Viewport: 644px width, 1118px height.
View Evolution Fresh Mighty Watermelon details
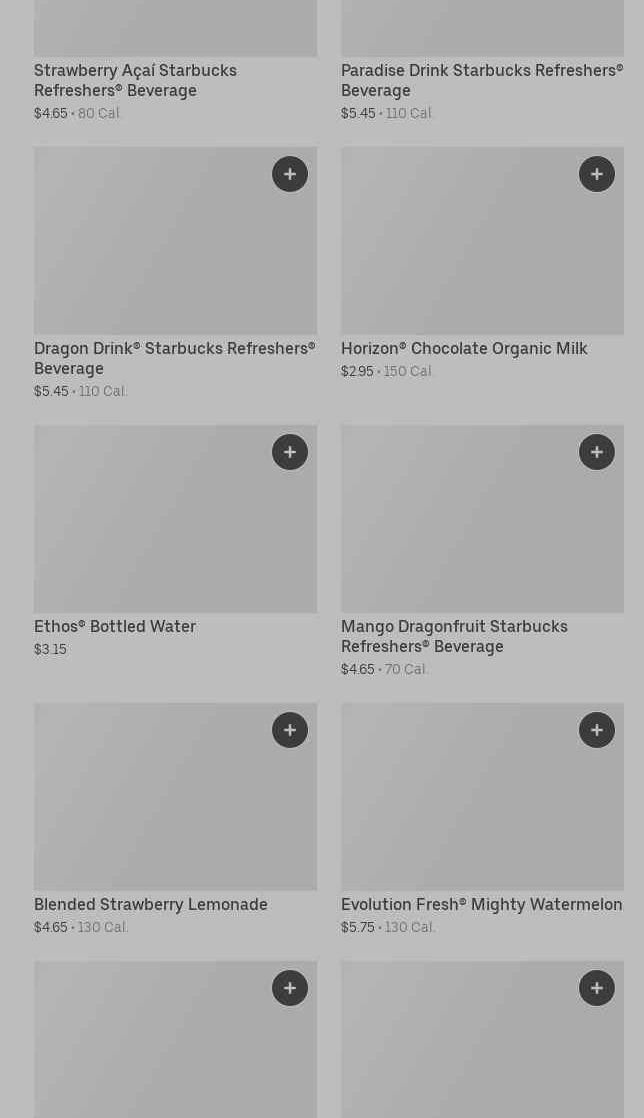481,904
